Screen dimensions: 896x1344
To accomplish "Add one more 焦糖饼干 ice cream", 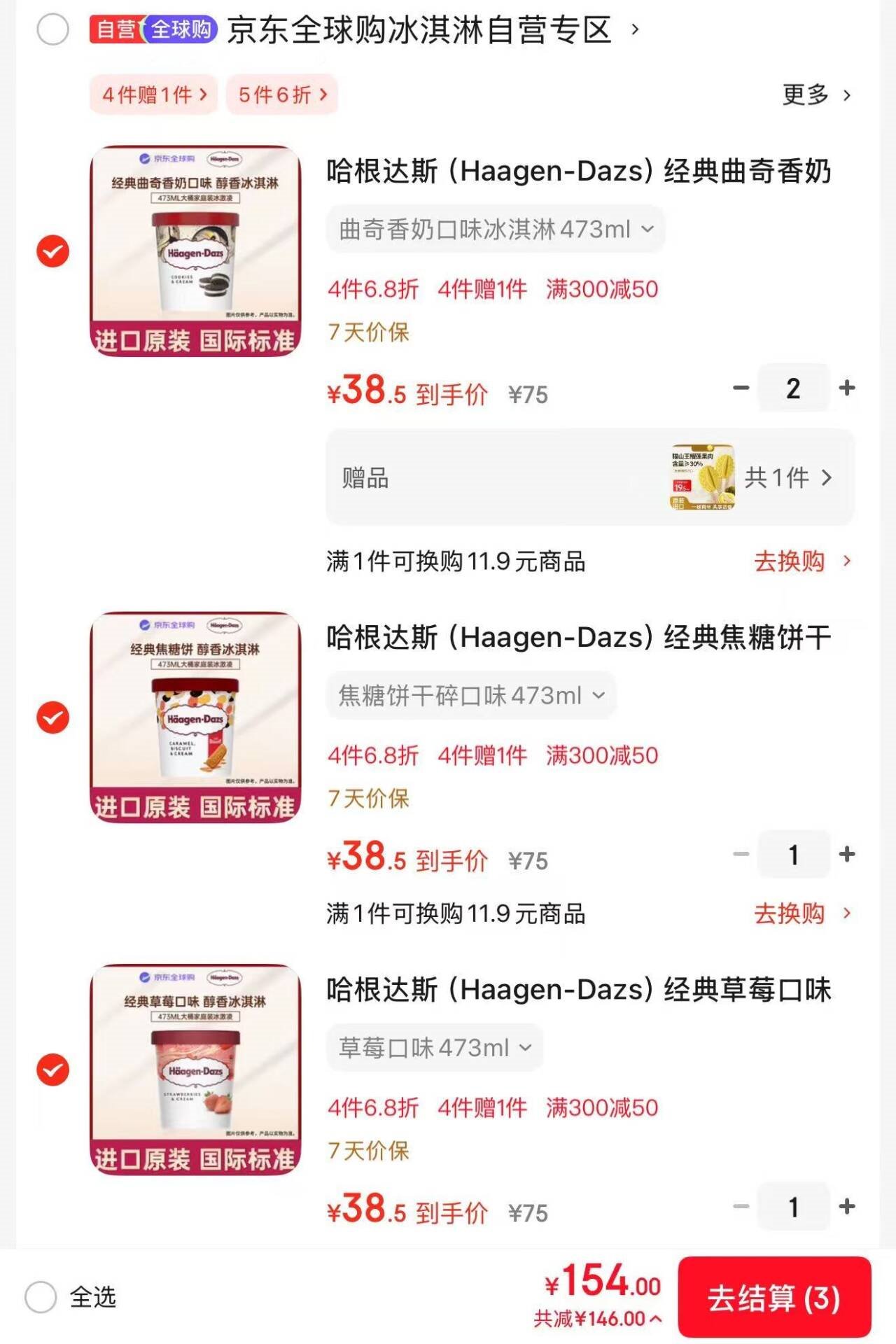I will pos(847,854).
